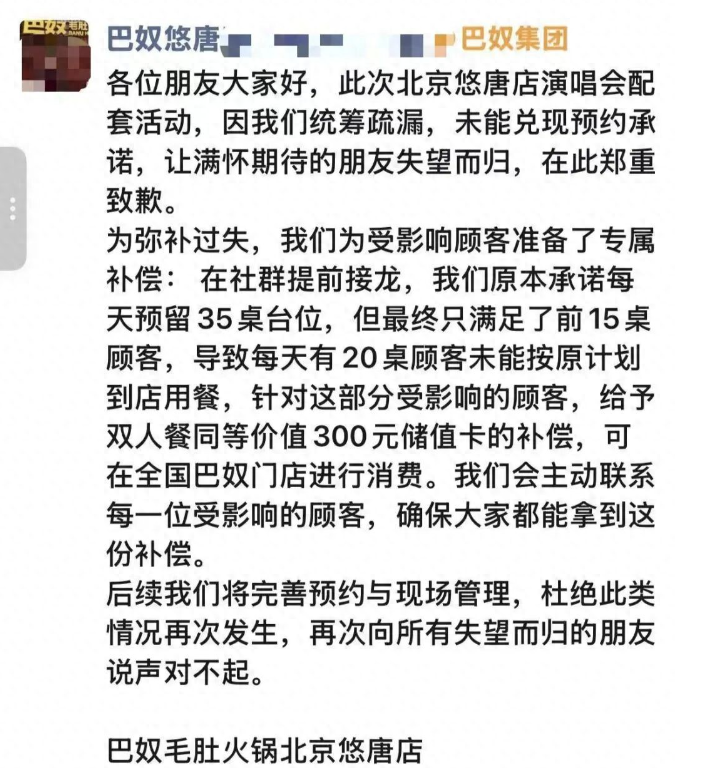Open the three-dot side handle
The image size is (705, 768).
pyautogui.click(x=13, y=209)
